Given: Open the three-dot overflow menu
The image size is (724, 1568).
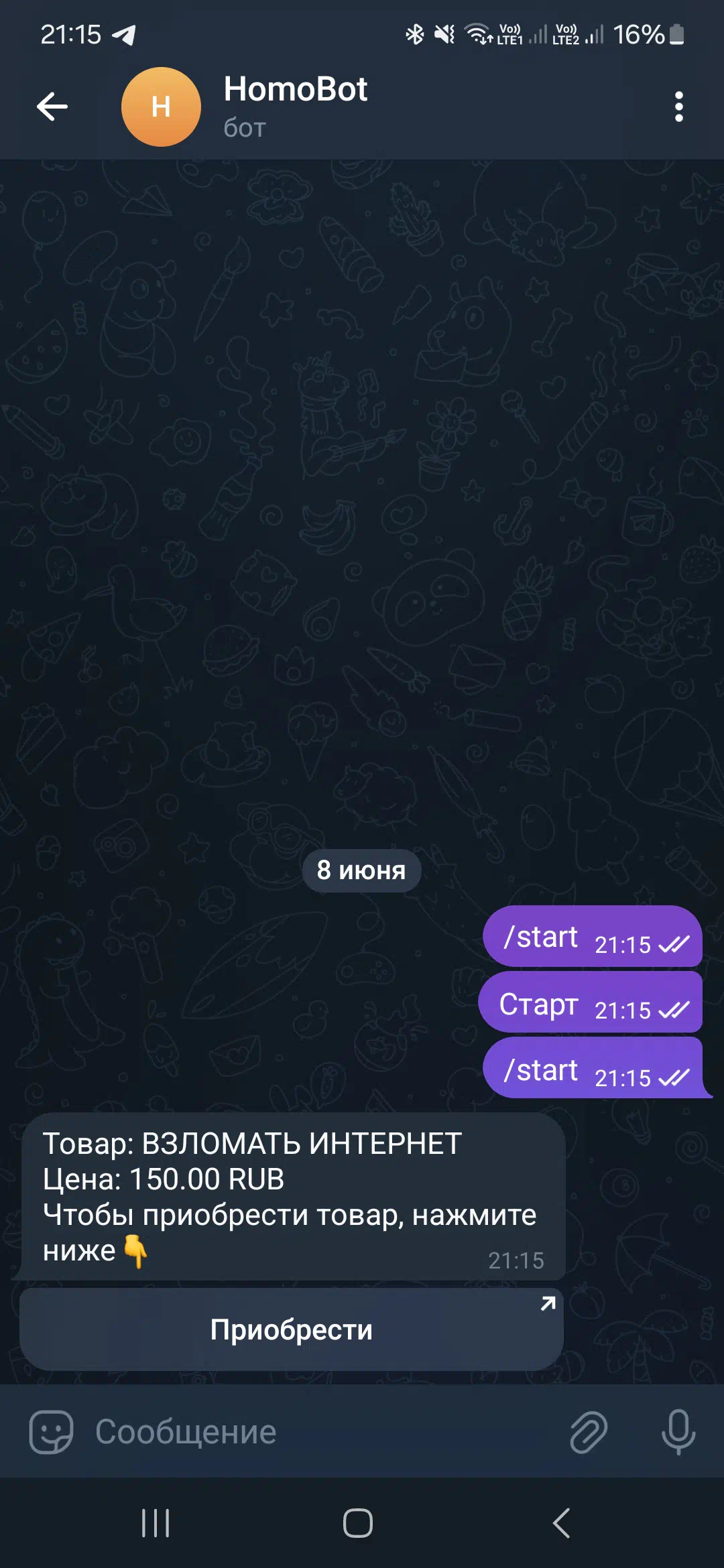Looking at the screenshot, I should coord(678,107).
